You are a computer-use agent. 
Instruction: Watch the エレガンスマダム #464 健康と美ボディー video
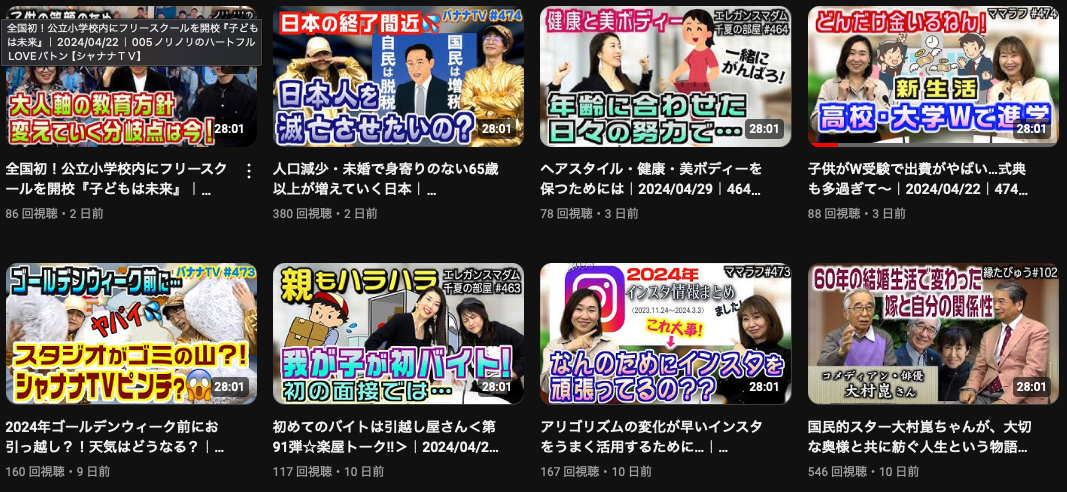pyautogui.click(x=665, y=77)
